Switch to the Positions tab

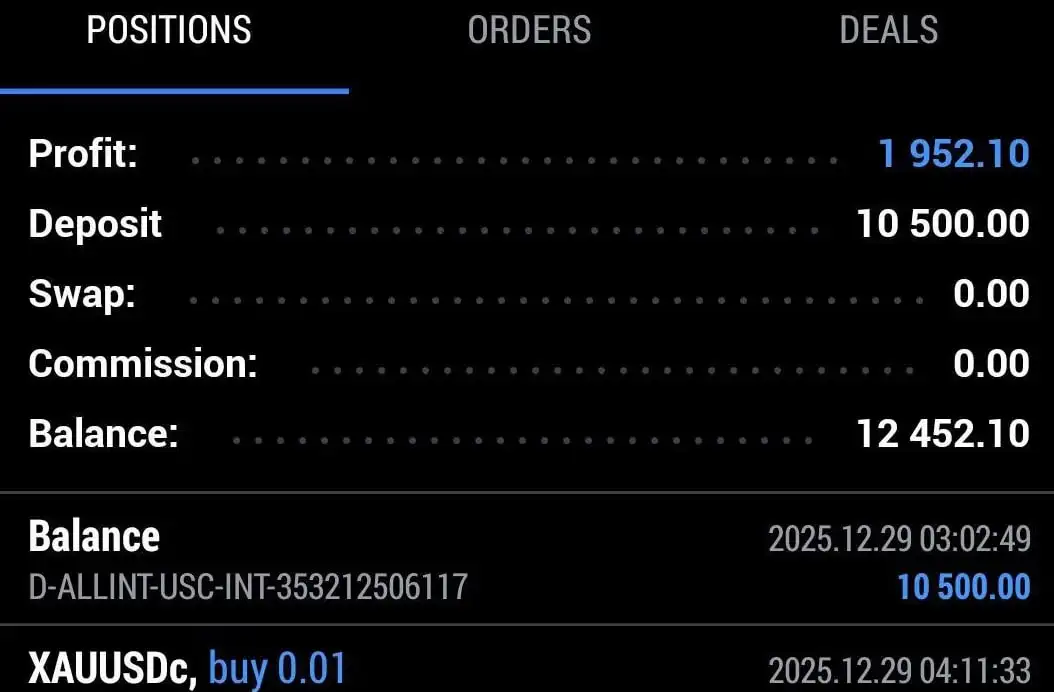[169, 31]
